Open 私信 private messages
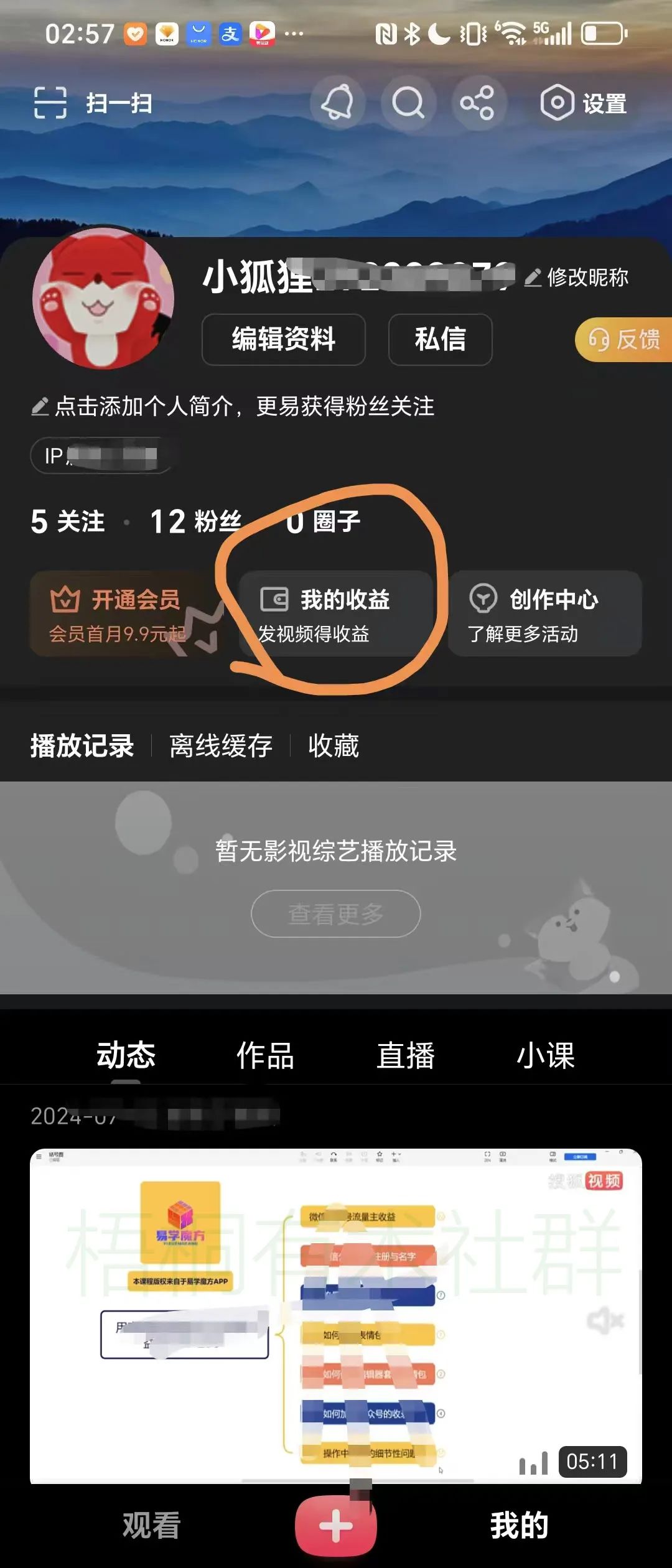Screen dimensions: 672x1568 440,340
